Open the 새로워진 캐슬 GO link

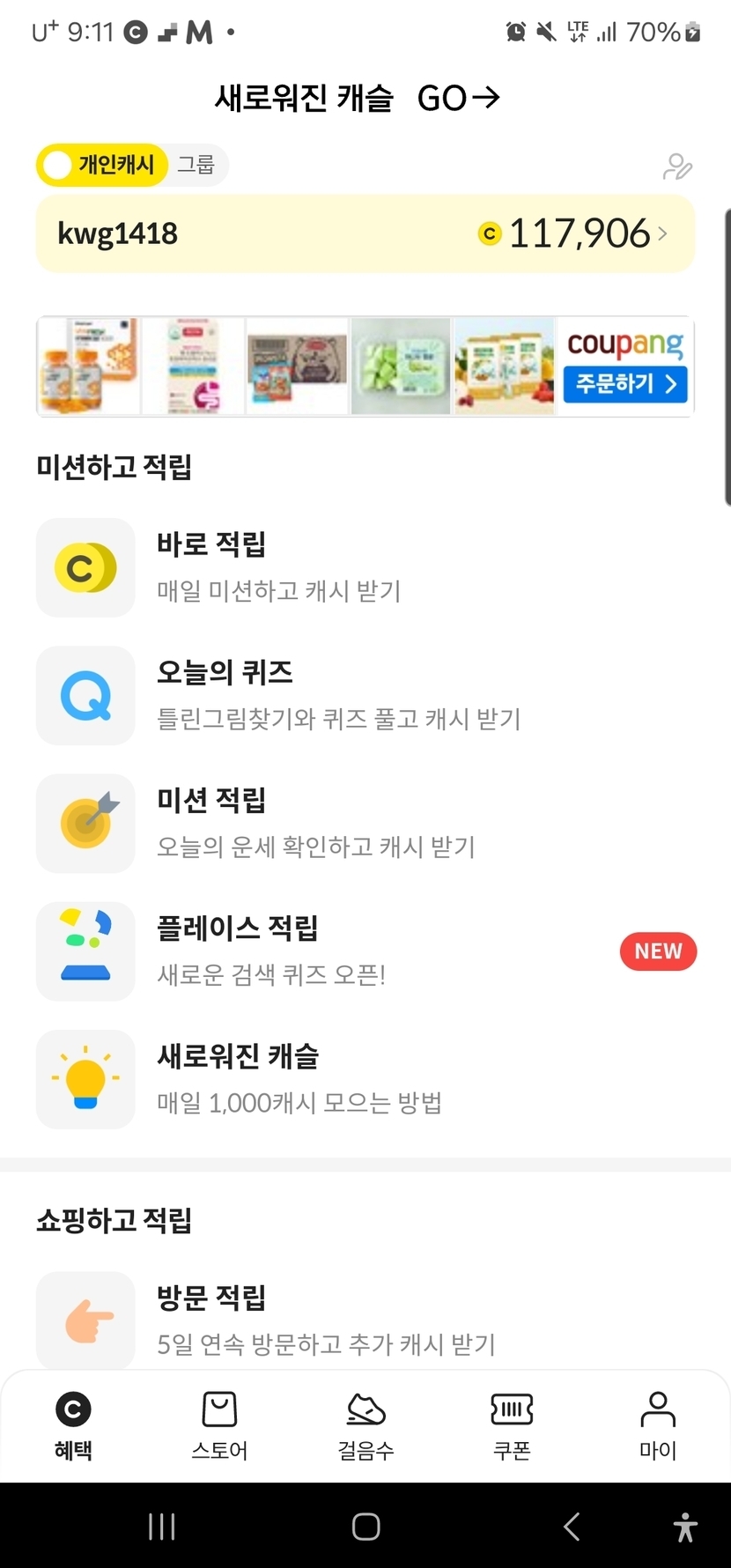(x=358, y=98)
